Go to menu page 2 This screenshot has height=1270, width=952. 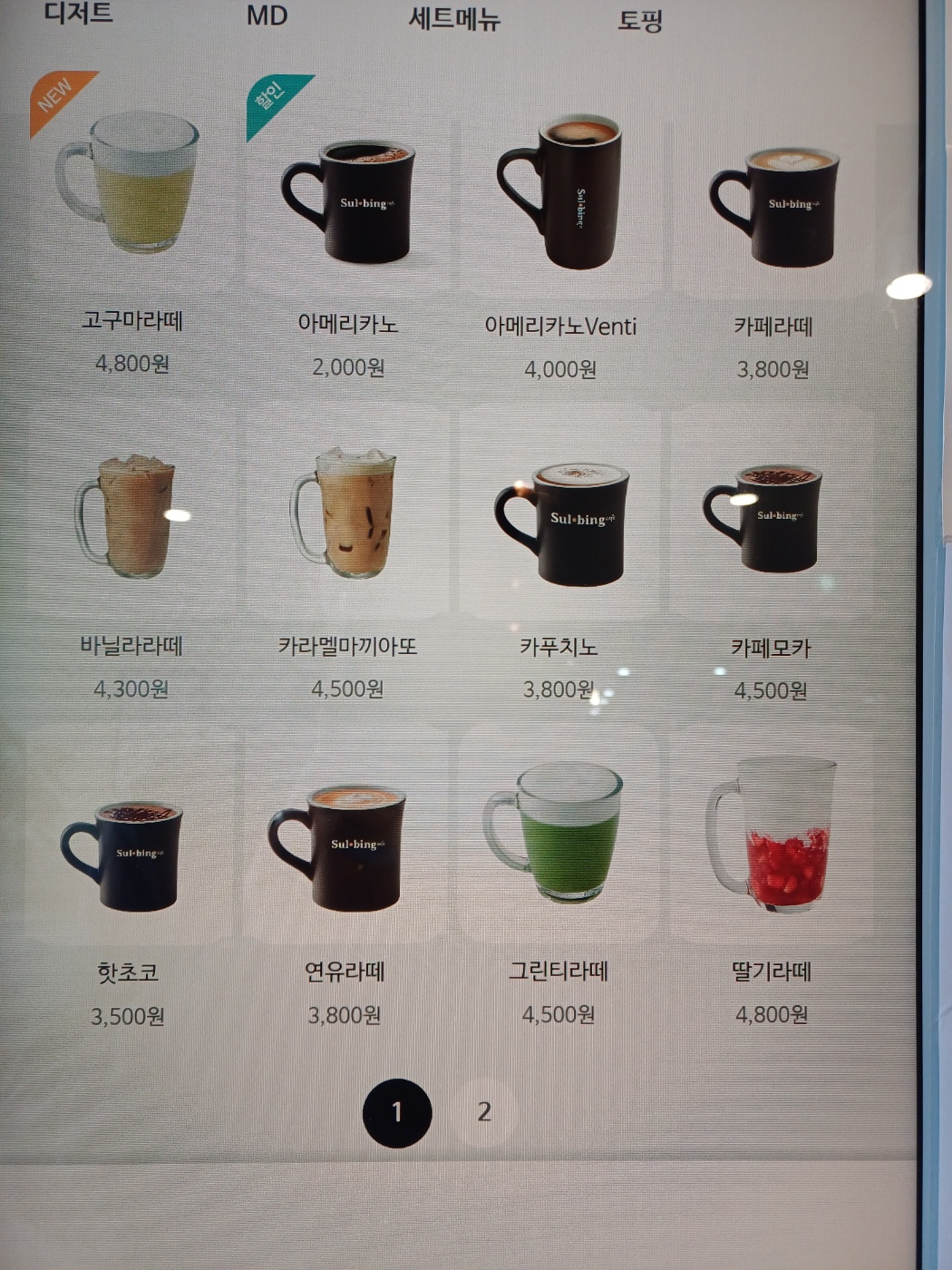pos(484,1112)
